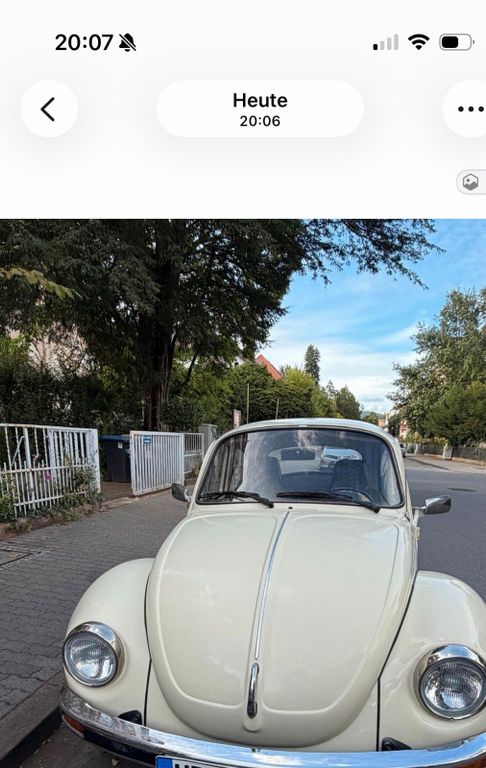The height and width of the screenshot is (768, 486).
Task: Tap the photo of the cream Beetle
Action: coord(243,493)
